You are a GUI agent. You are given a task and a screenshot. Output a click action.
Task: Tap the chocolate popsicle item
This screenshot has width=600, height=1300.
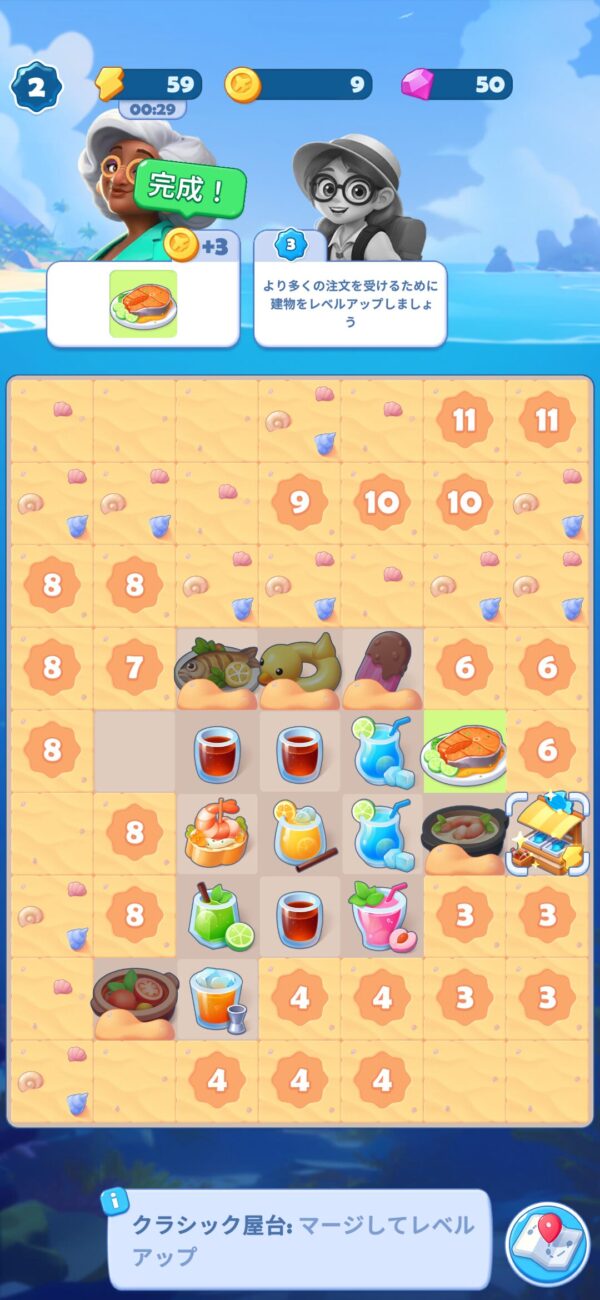382,667
